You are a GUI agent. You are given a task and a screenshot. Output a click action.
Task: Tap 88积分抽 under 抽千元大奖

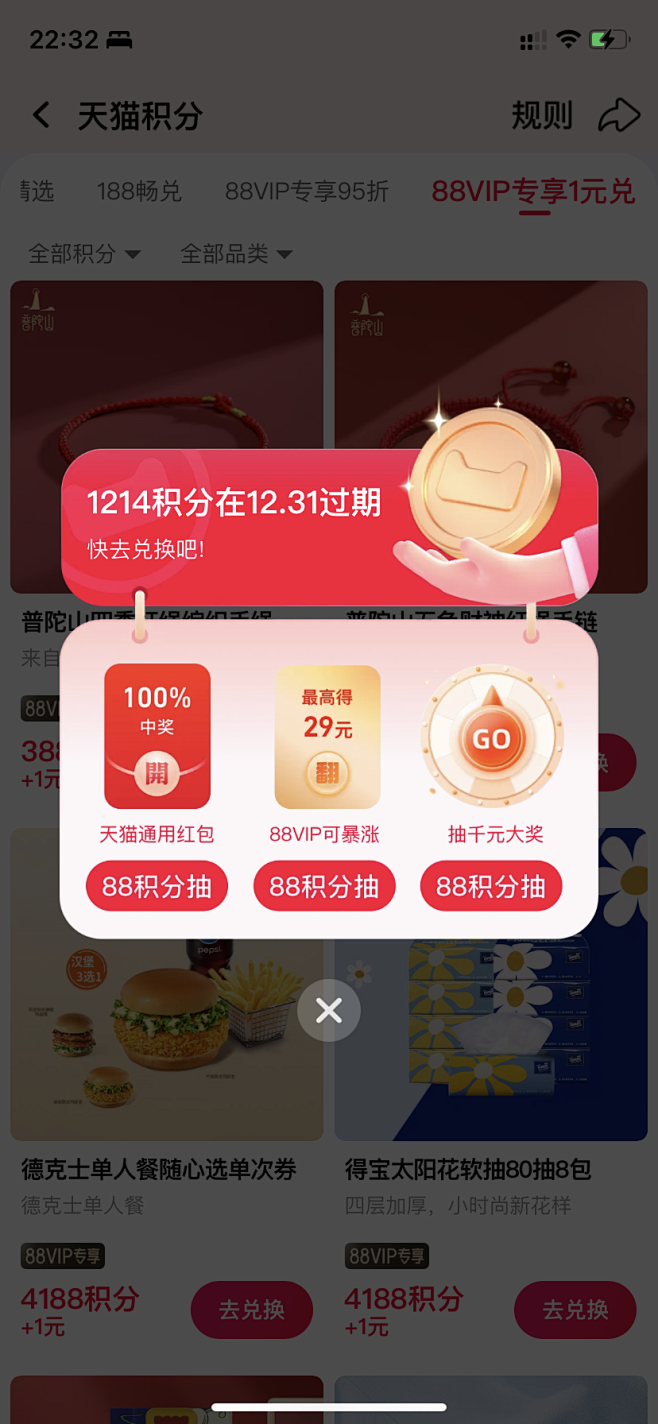click(491, 886)
